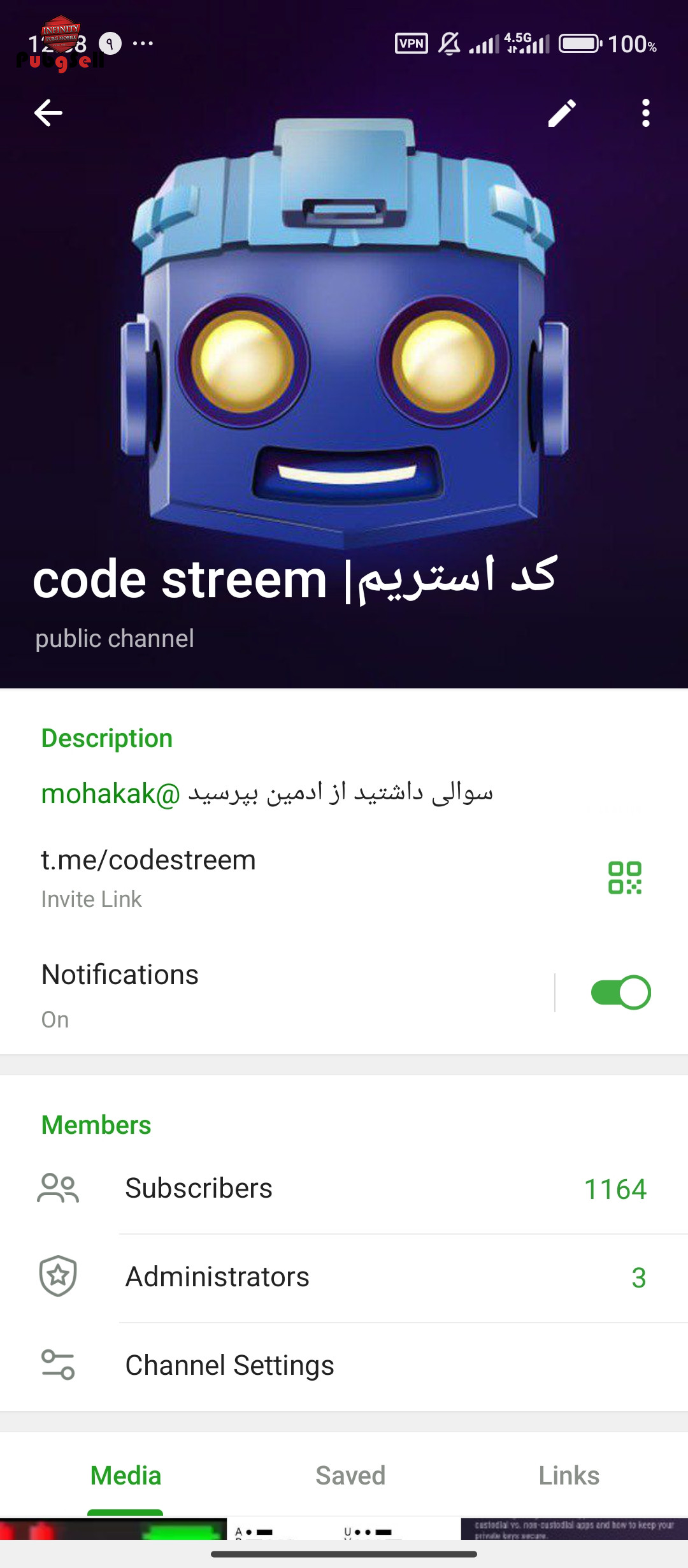Screen dimensions: 688x1568
Task: Edit the channel with the pencil icon
Action: [x=562, y=113]
